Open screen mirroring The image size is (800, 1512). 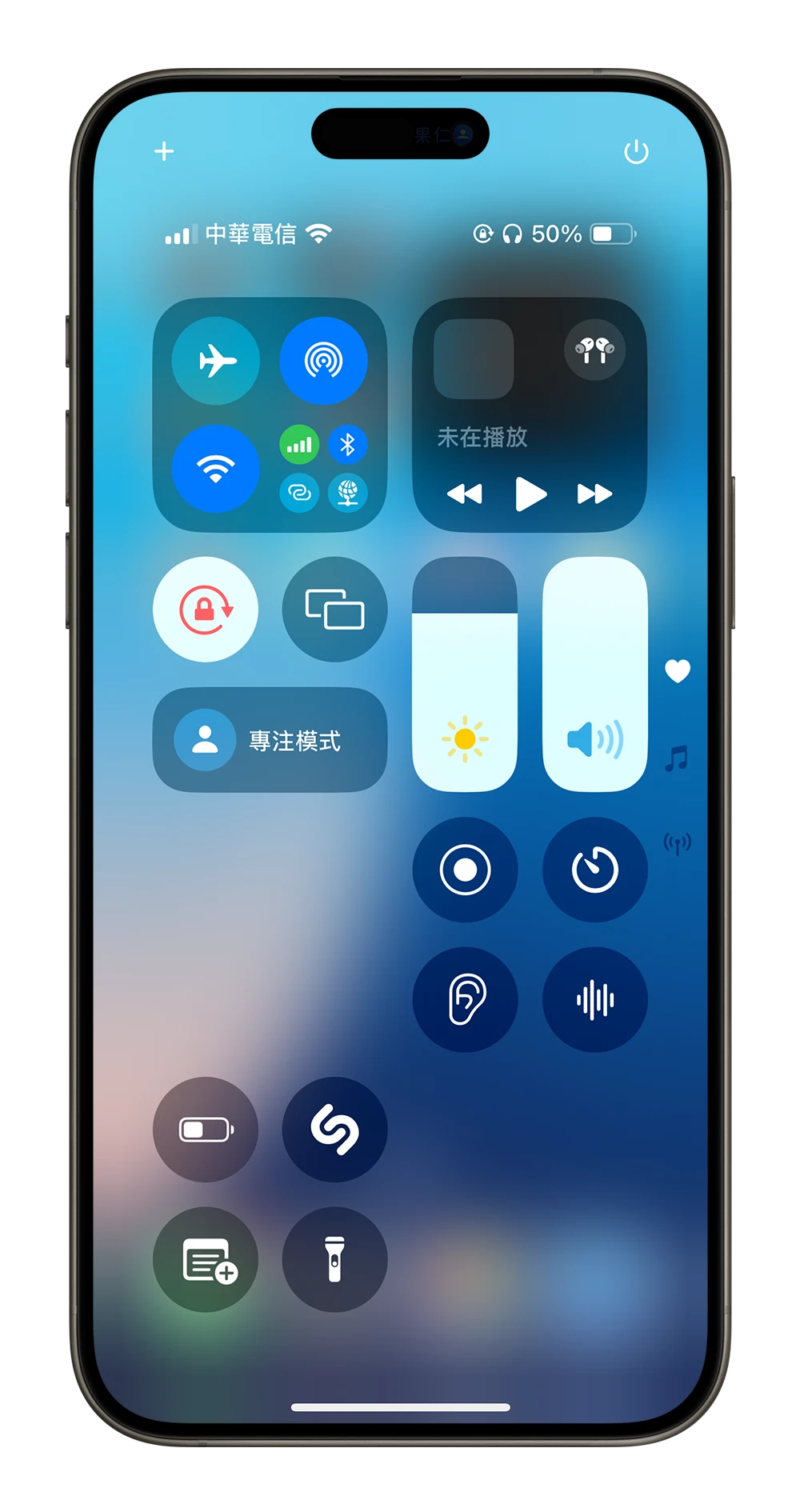(334, 610)
